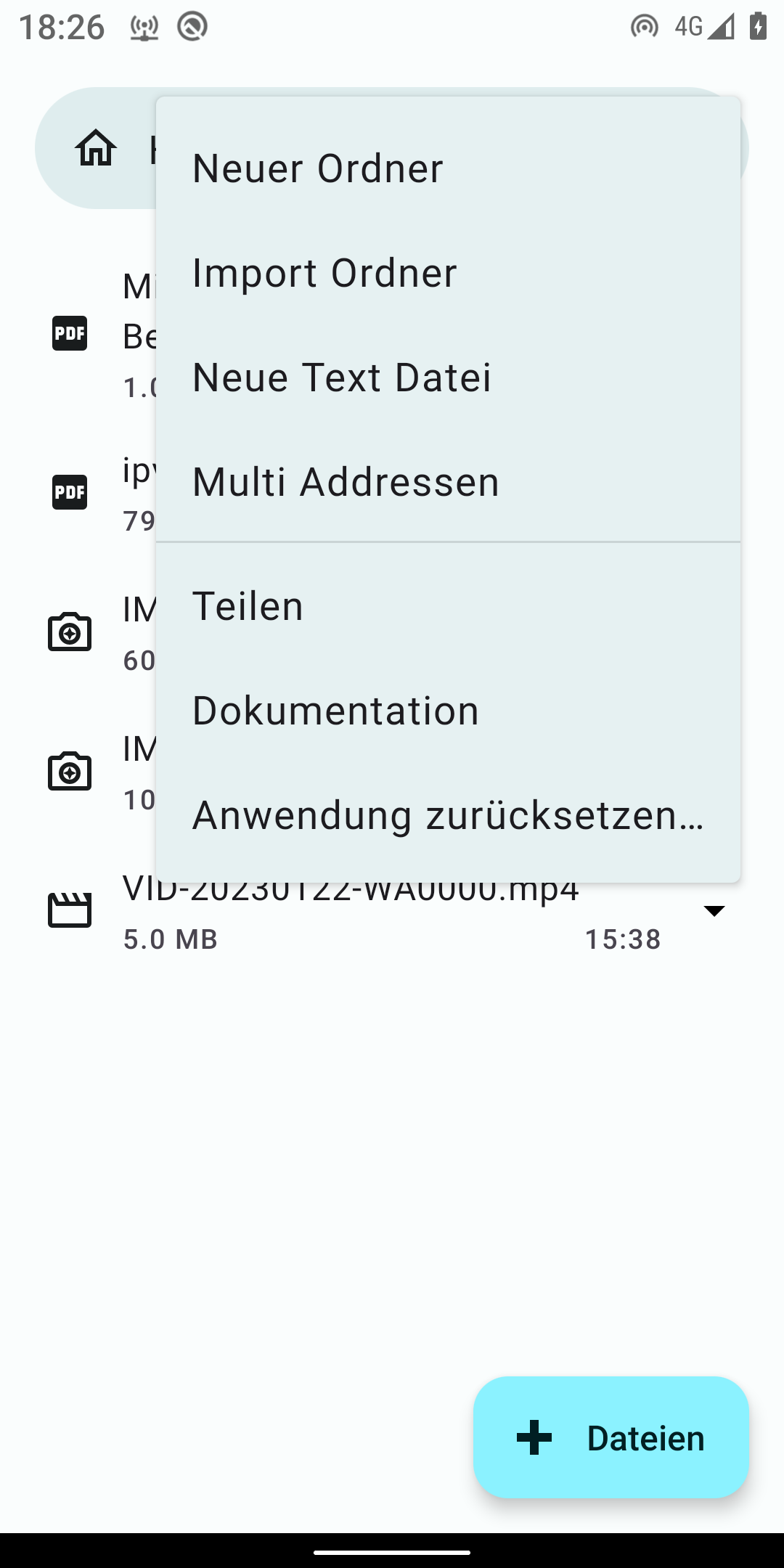Screen dimensions: 784x1568
Task: Select Neuer Ordner from the menu
Action: pos(448,168)
